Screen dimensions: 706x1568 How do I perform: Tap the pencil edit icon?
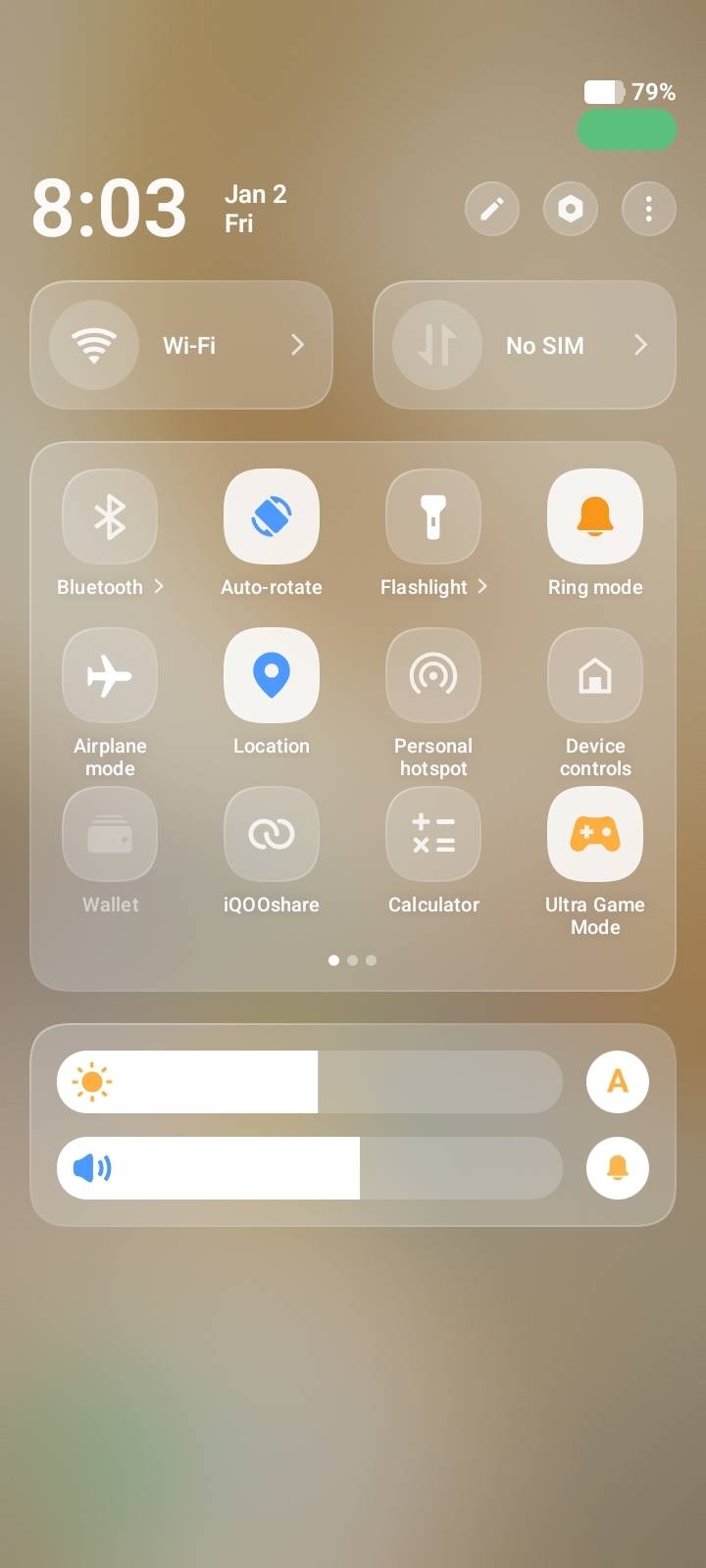(492, 209)
